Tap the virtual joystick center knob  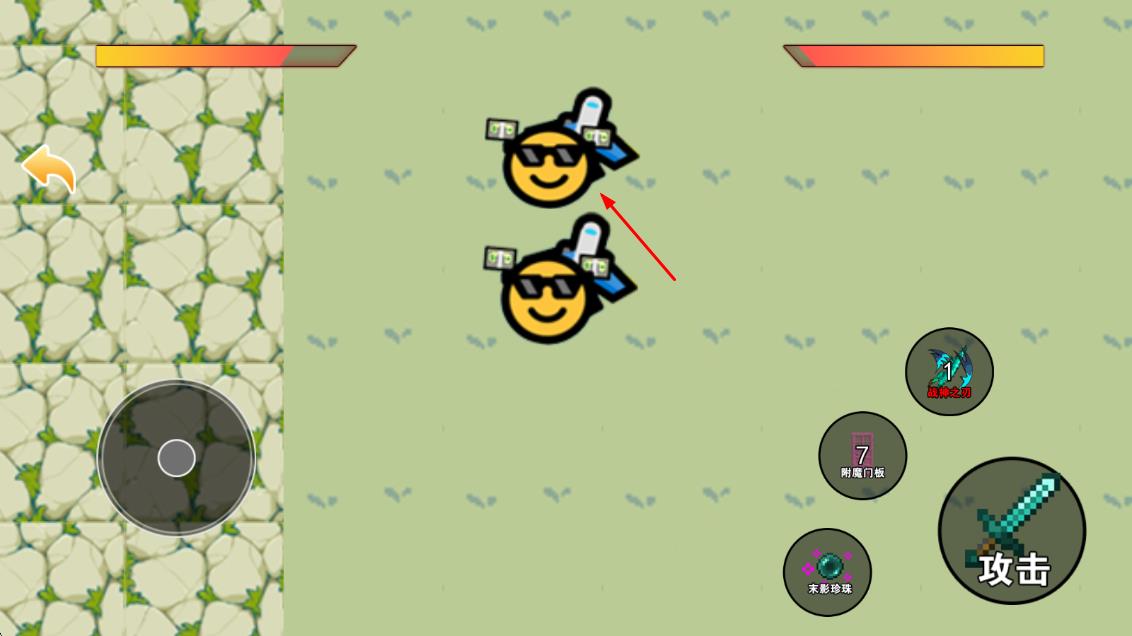[x=176, y=458]
